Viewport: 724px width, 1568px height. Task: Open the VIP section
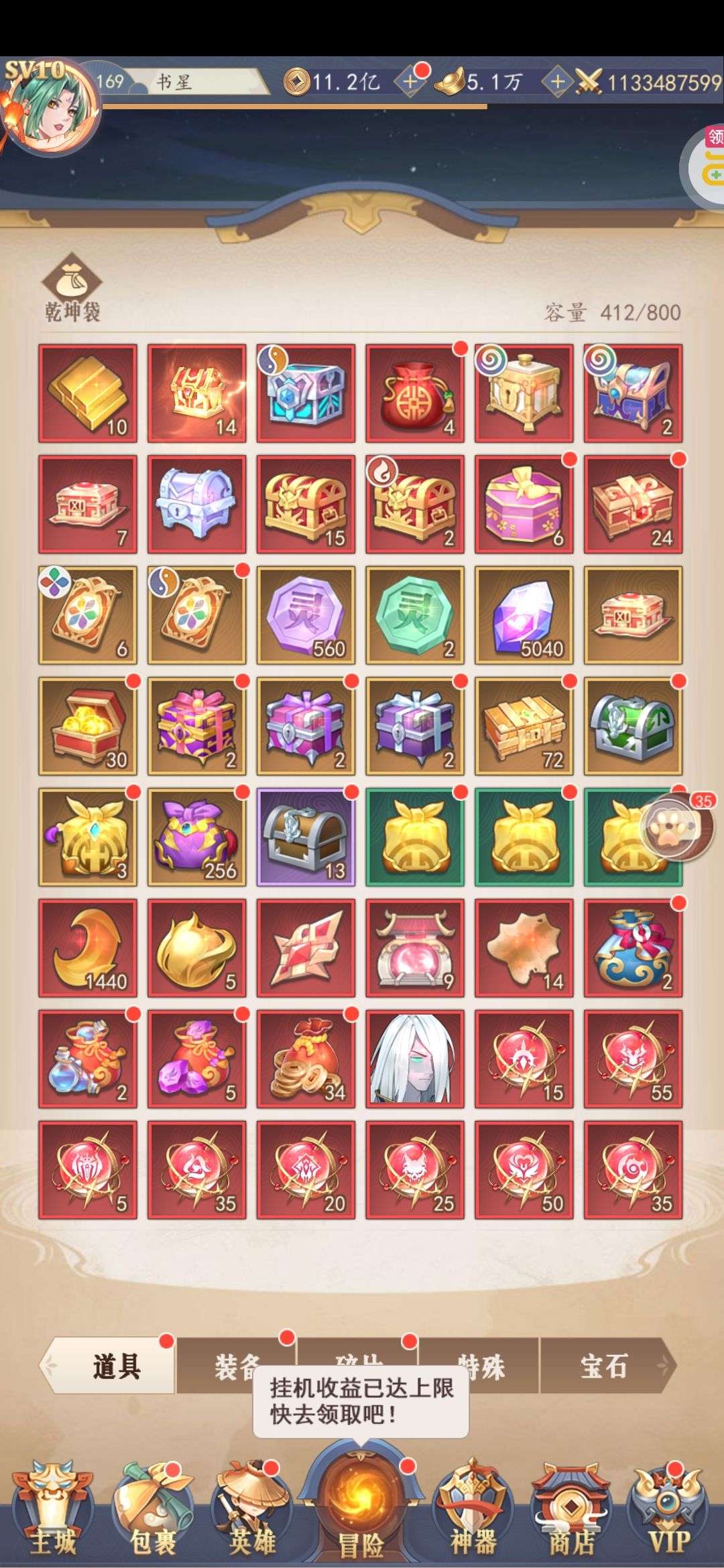pyautogui.click(x=669, y=1516)
